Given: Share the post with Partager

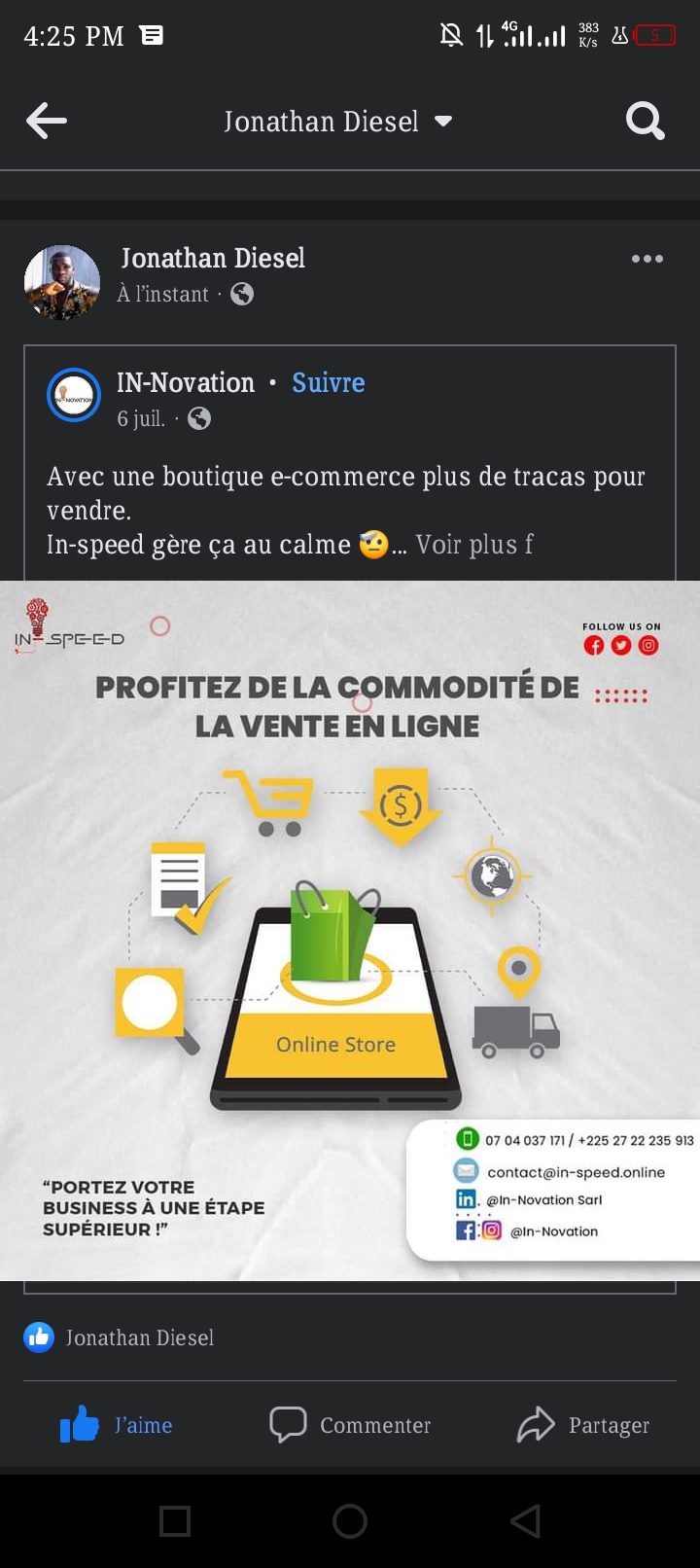Looking at the screenshot, I should click(583, 1425).
